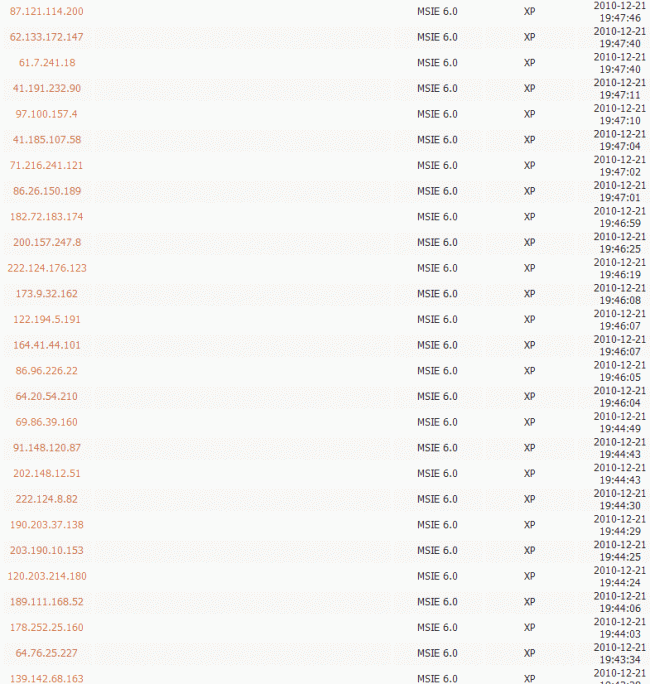The height and width of the screenshot is (684, 650).
Task: Open IP address 71.216.241.121
Action: click(x=47, y=165)
